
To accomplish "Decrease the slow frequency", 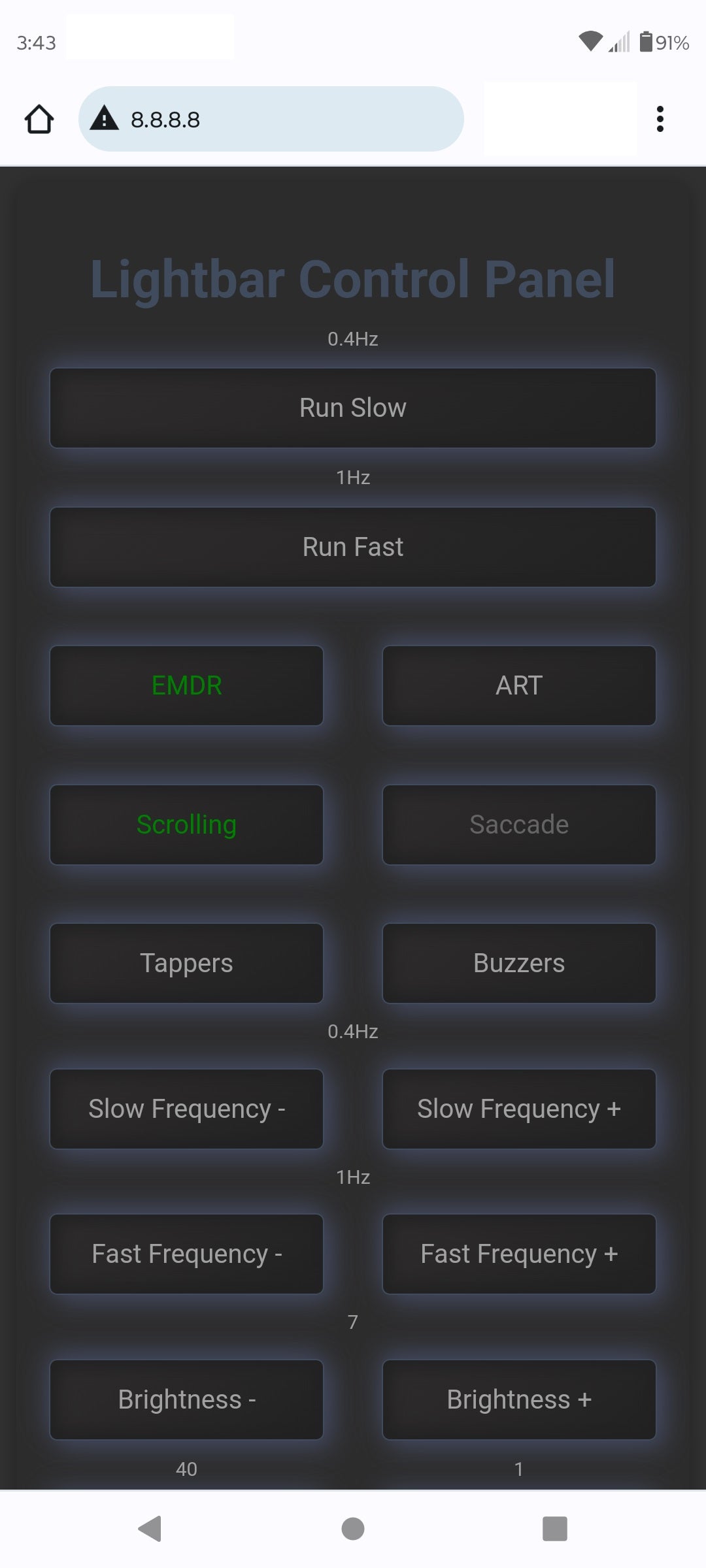I will point(186,1109).
